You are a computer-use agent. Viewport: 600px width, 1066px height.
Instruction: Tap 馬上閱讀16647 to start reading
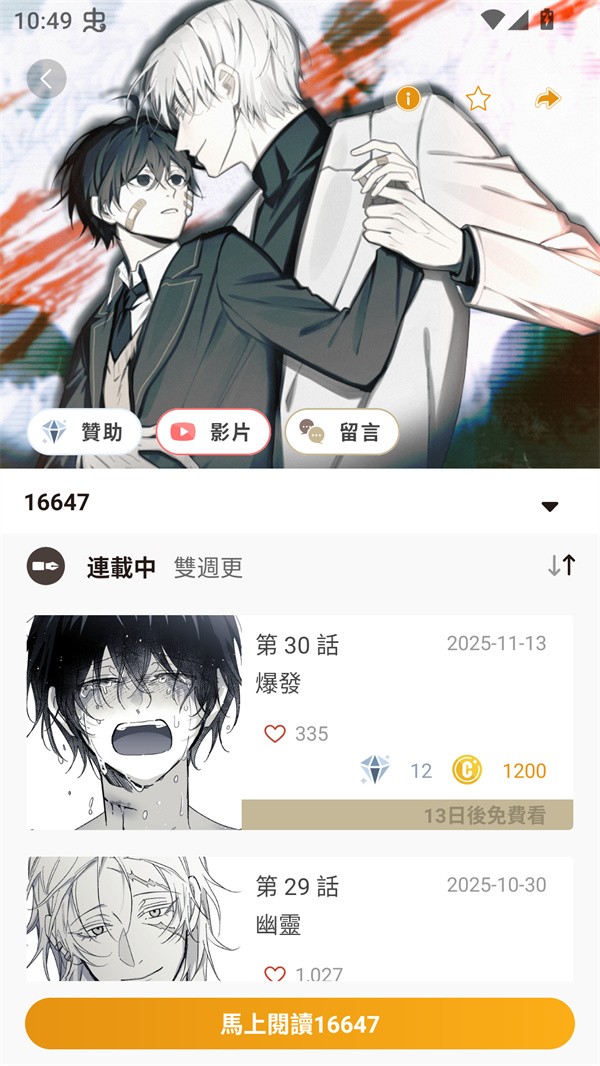pos(300,1023)
